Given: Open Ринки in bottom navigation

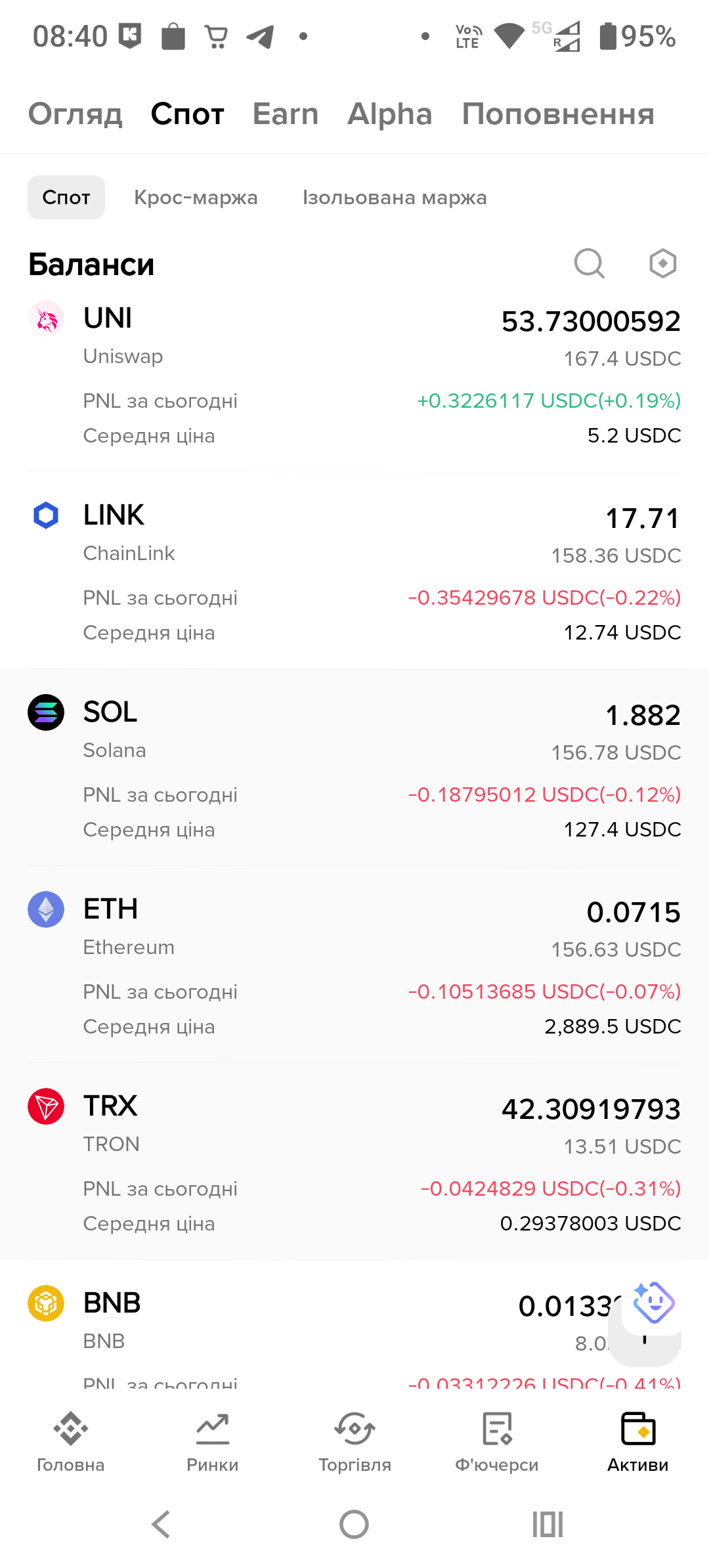Looking at the screenshot, I should click(x=213, y=1441).
